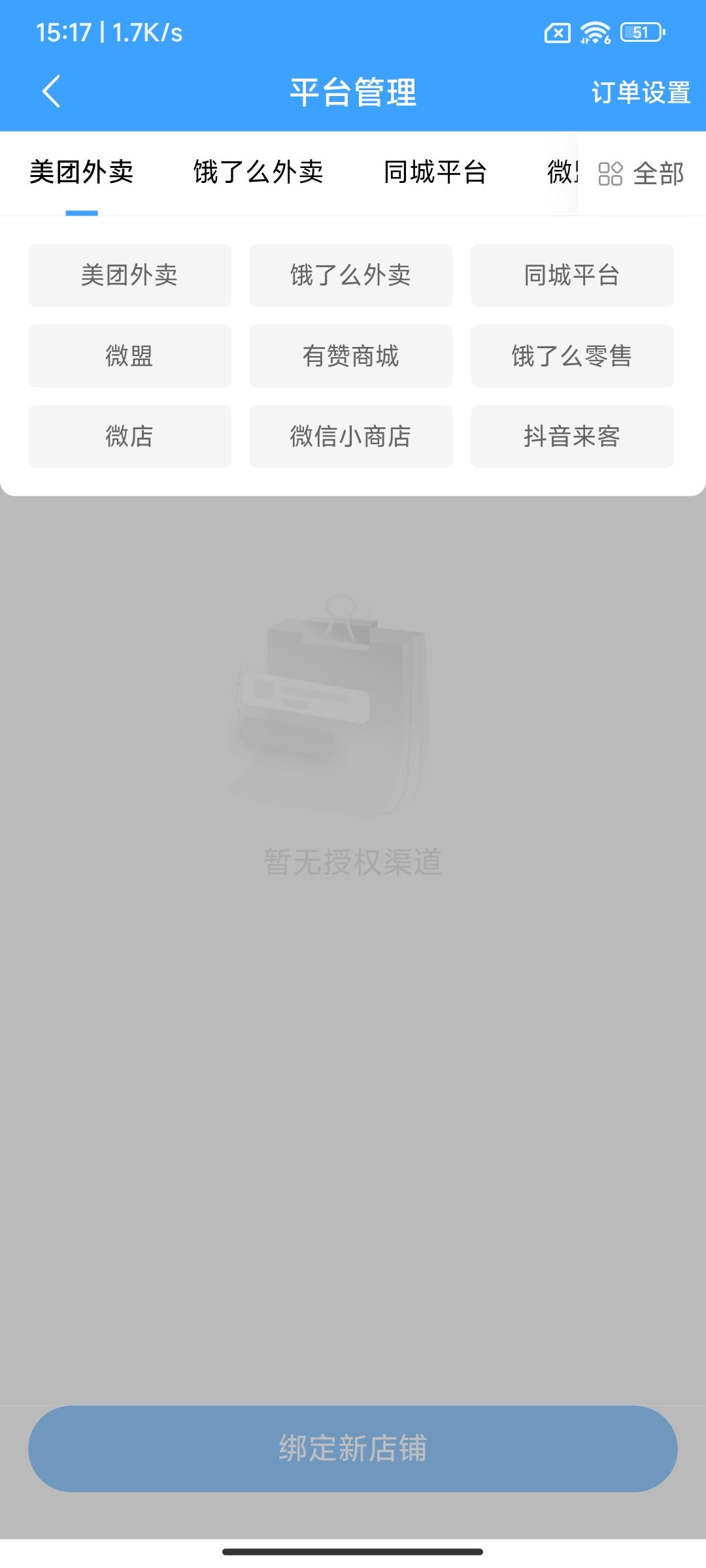
Task: Go back using the top-left arrow
Action: 51,91
